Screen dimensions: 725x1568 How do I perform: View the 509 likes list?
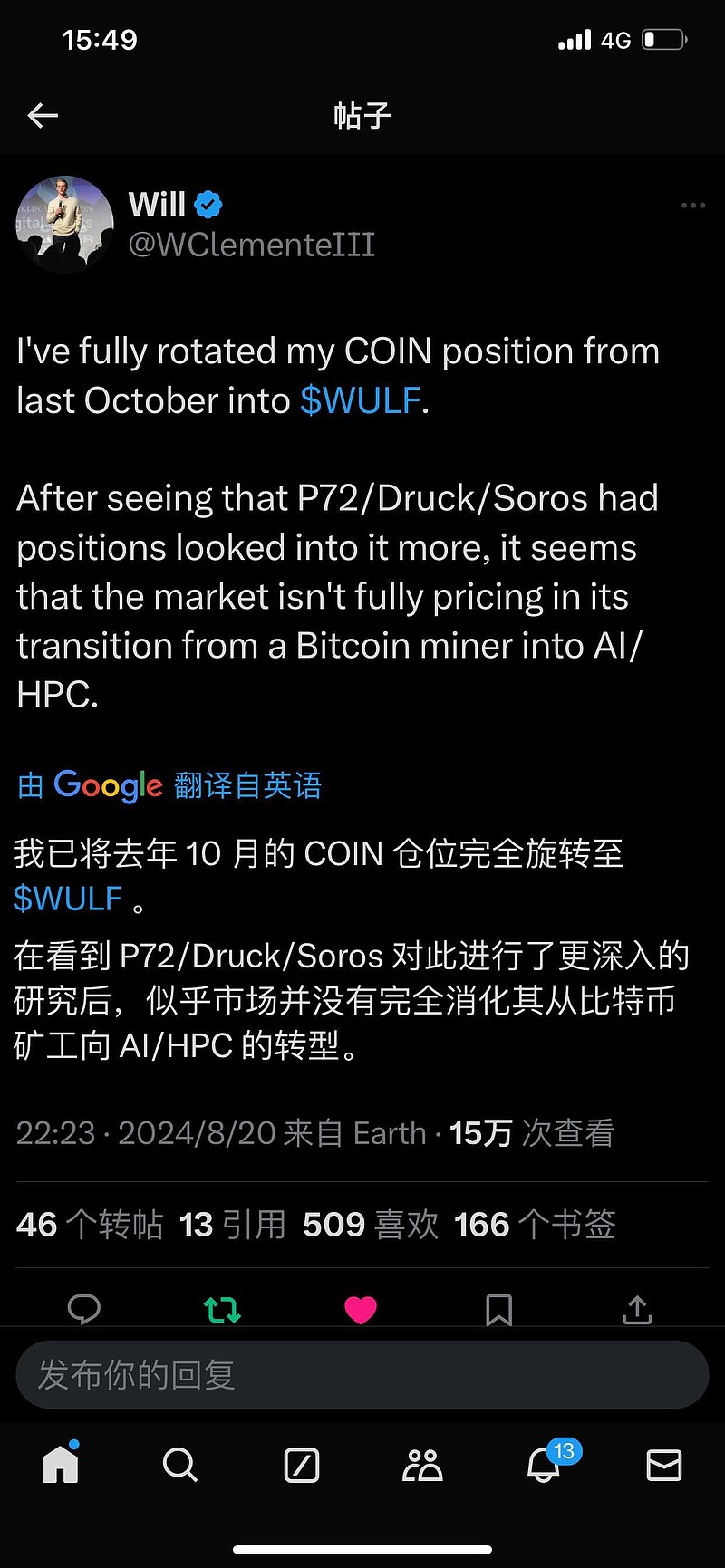tap(371, 1225)
